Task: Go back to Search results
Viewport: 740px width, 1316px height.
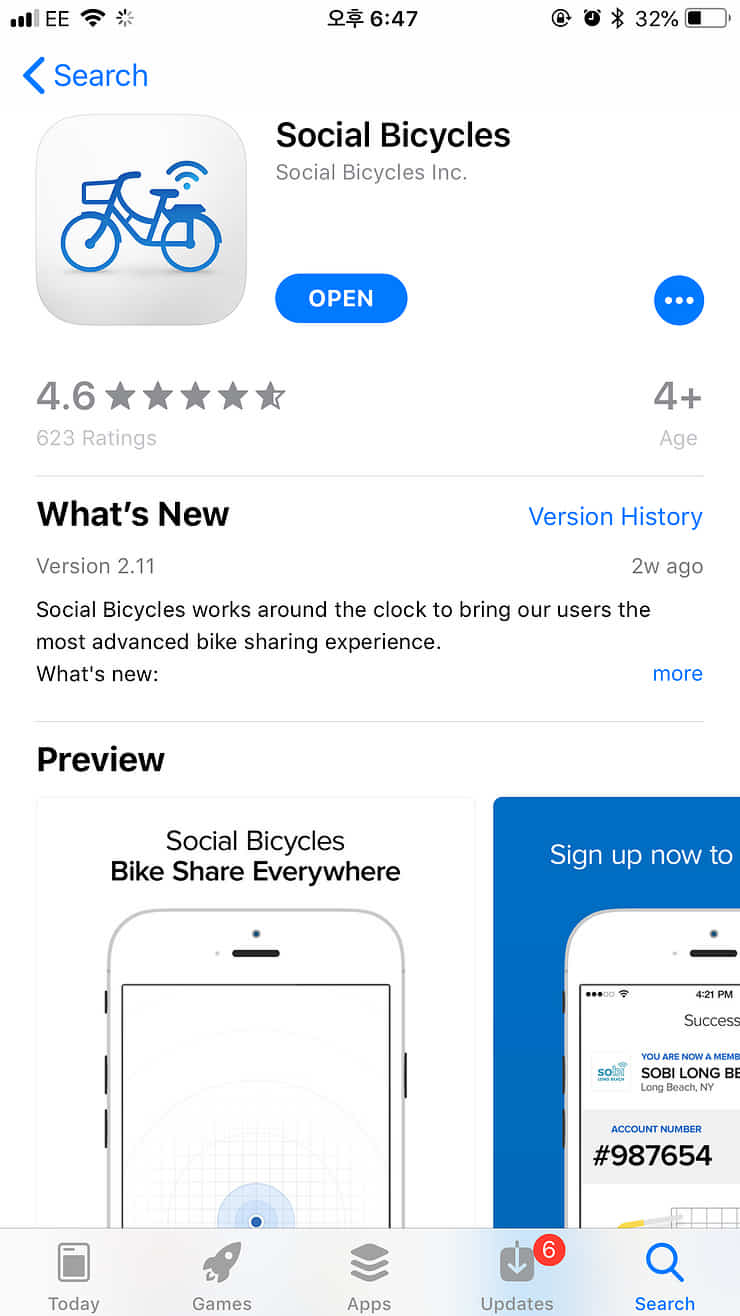Action: coord(85,76)
